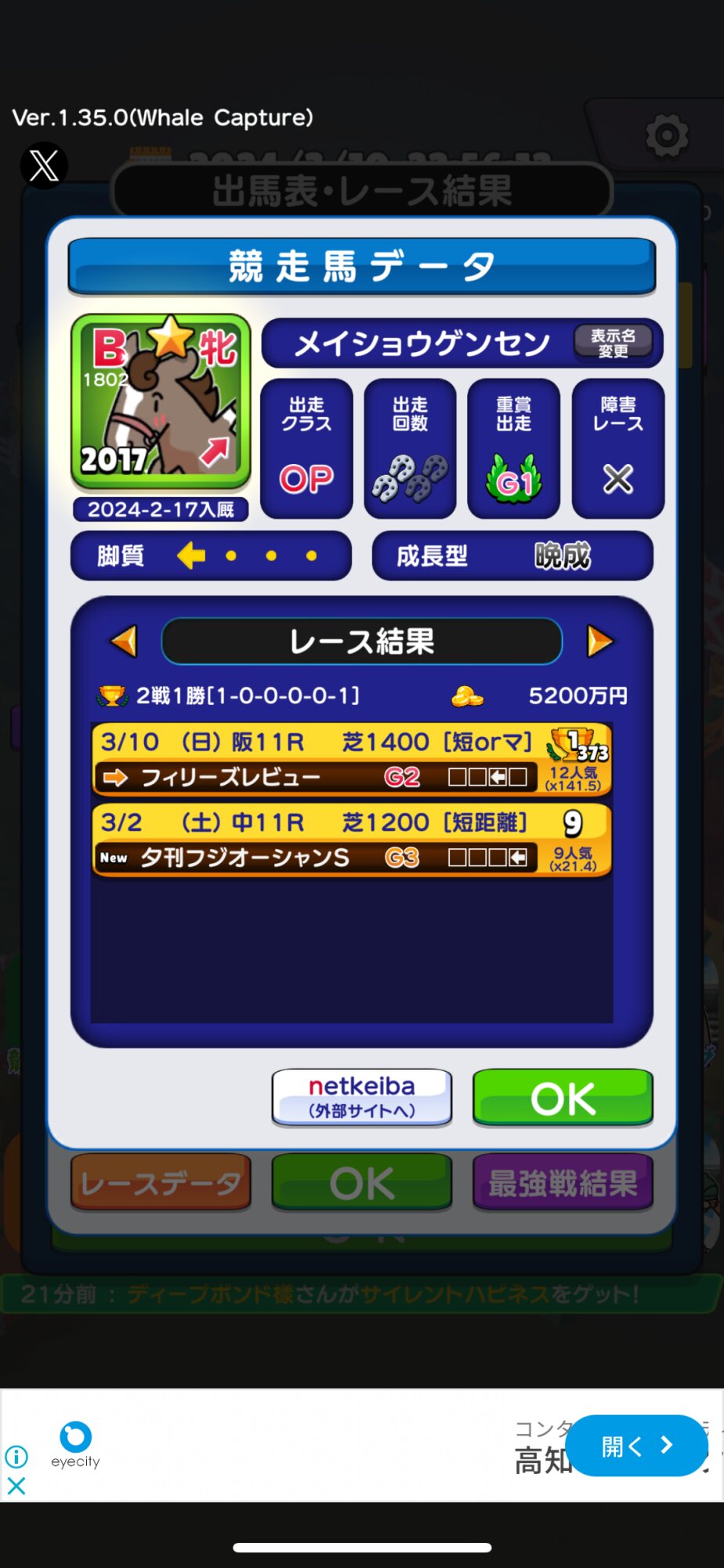Open the ad's 開く button
The image size is (724, 1568).
click(x=636, y=1446)
